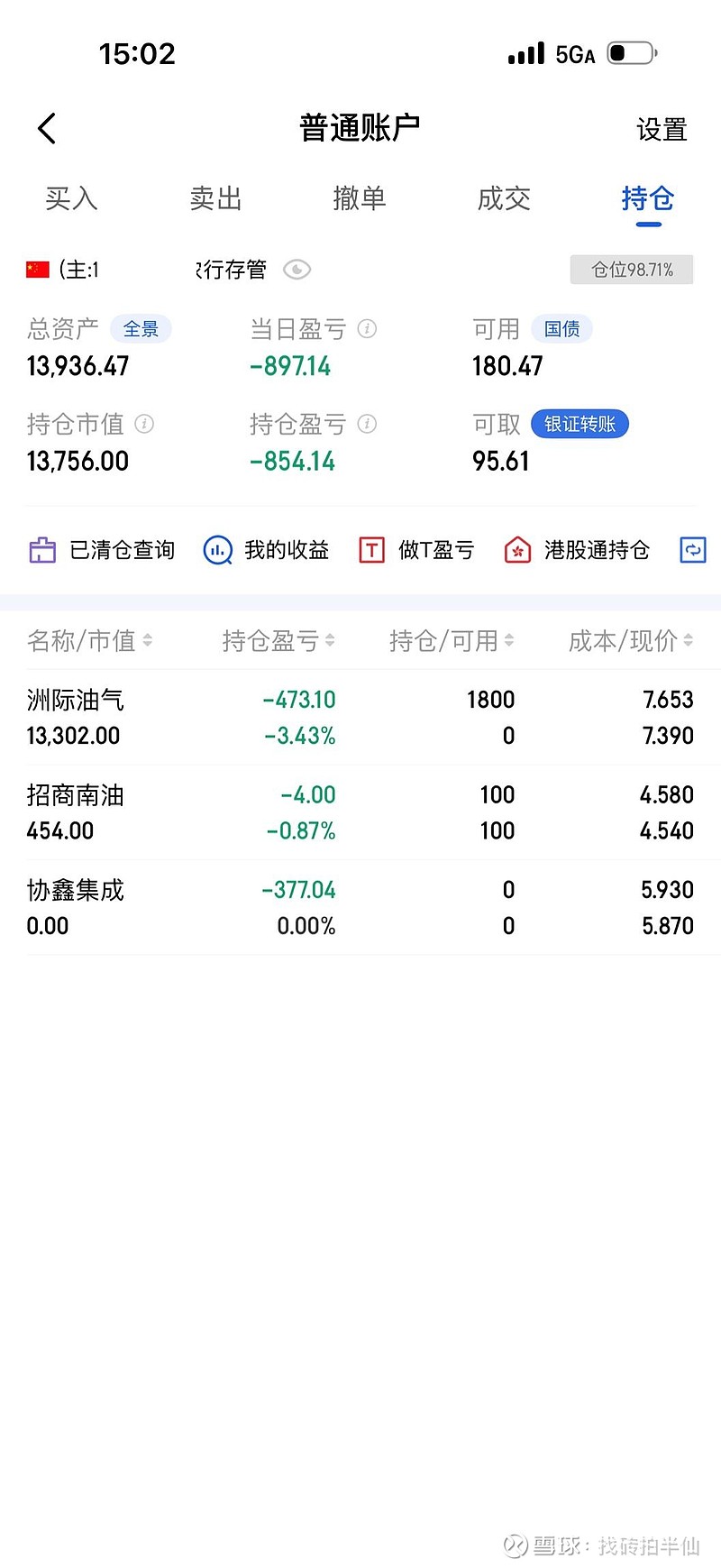Show info about 当日盈亏
Image resolution: width=721 pixels, height=1568 pixels.
coord(367,329)
